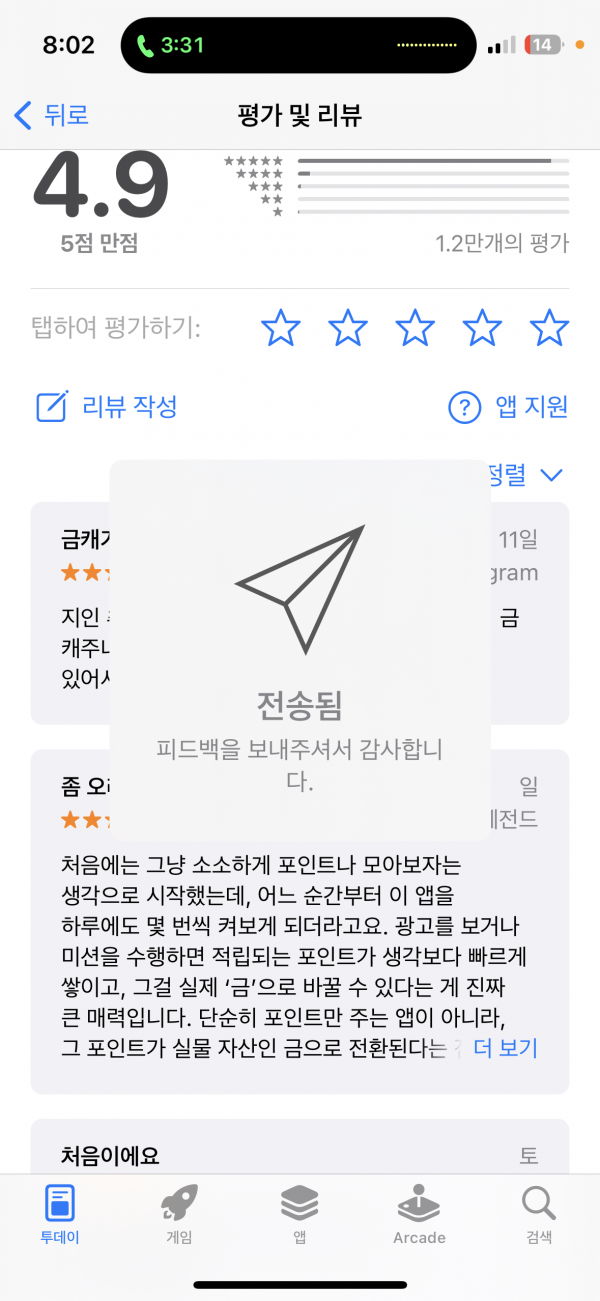Image resolution: width=600 pixels, height=1301 pixels.
Task: Switch to the 앱 tab
Action: (x=299, y=1214)
